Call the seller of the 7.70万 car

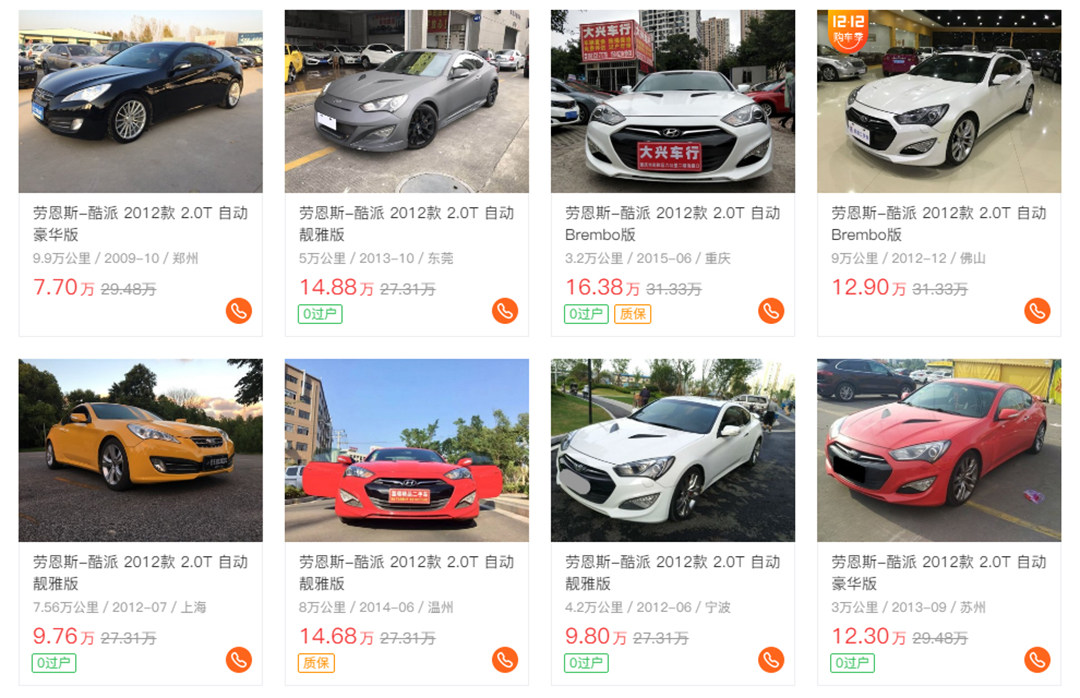pos(238,311)
